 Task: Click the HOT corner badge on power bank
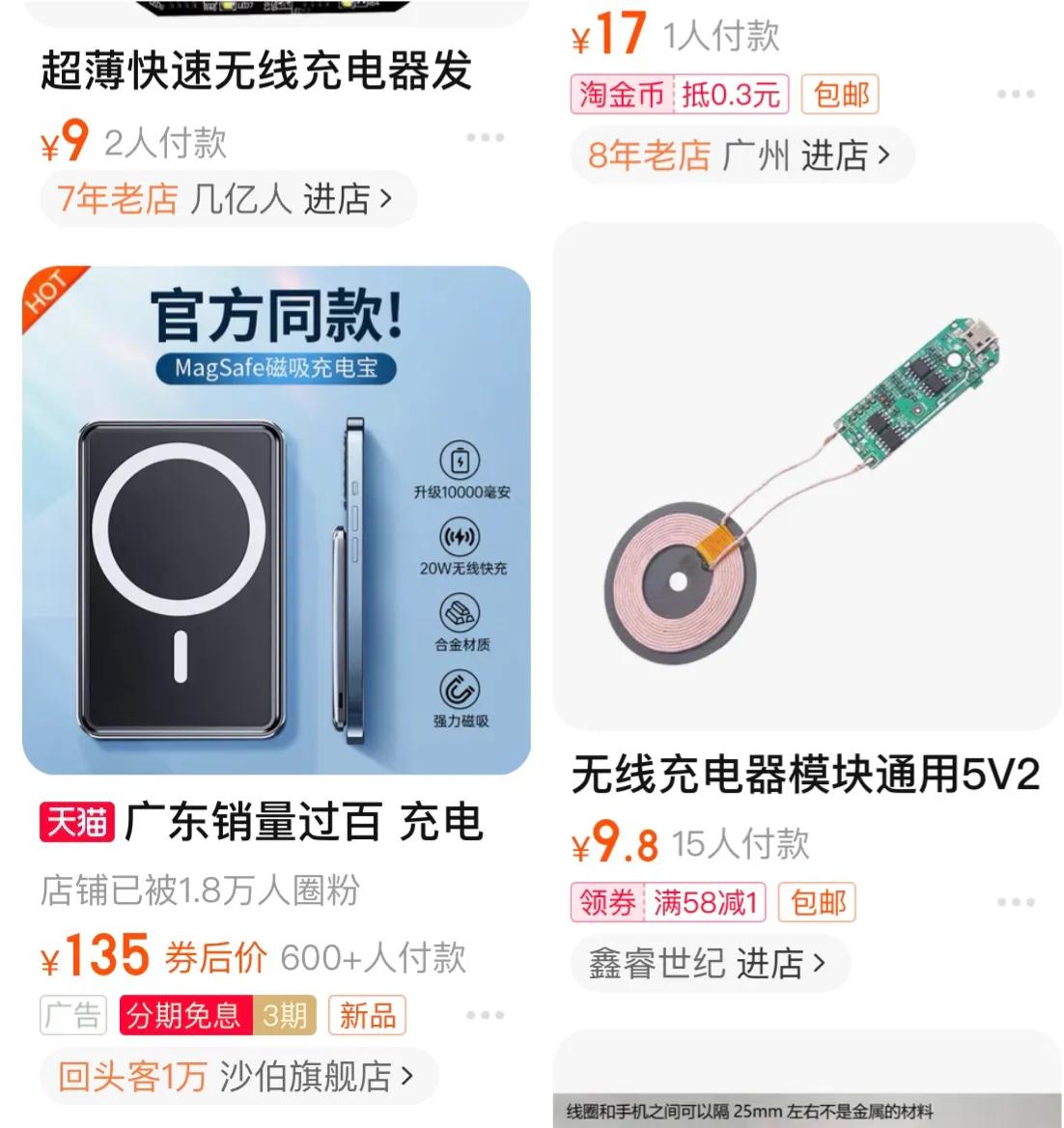coord(47,294)
